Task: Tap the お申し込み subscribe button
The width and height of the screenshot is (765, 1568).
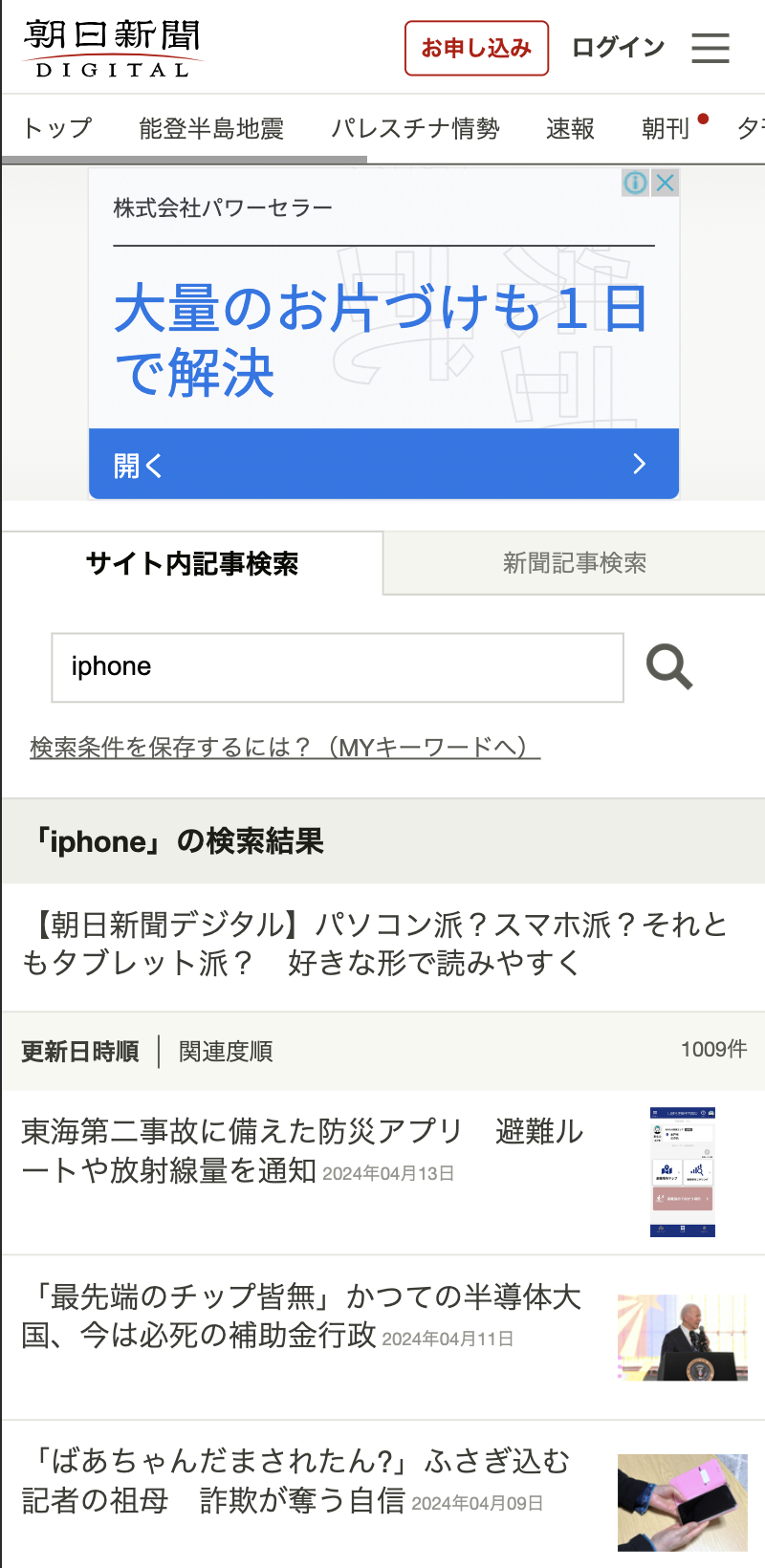Action: point(476,48)
